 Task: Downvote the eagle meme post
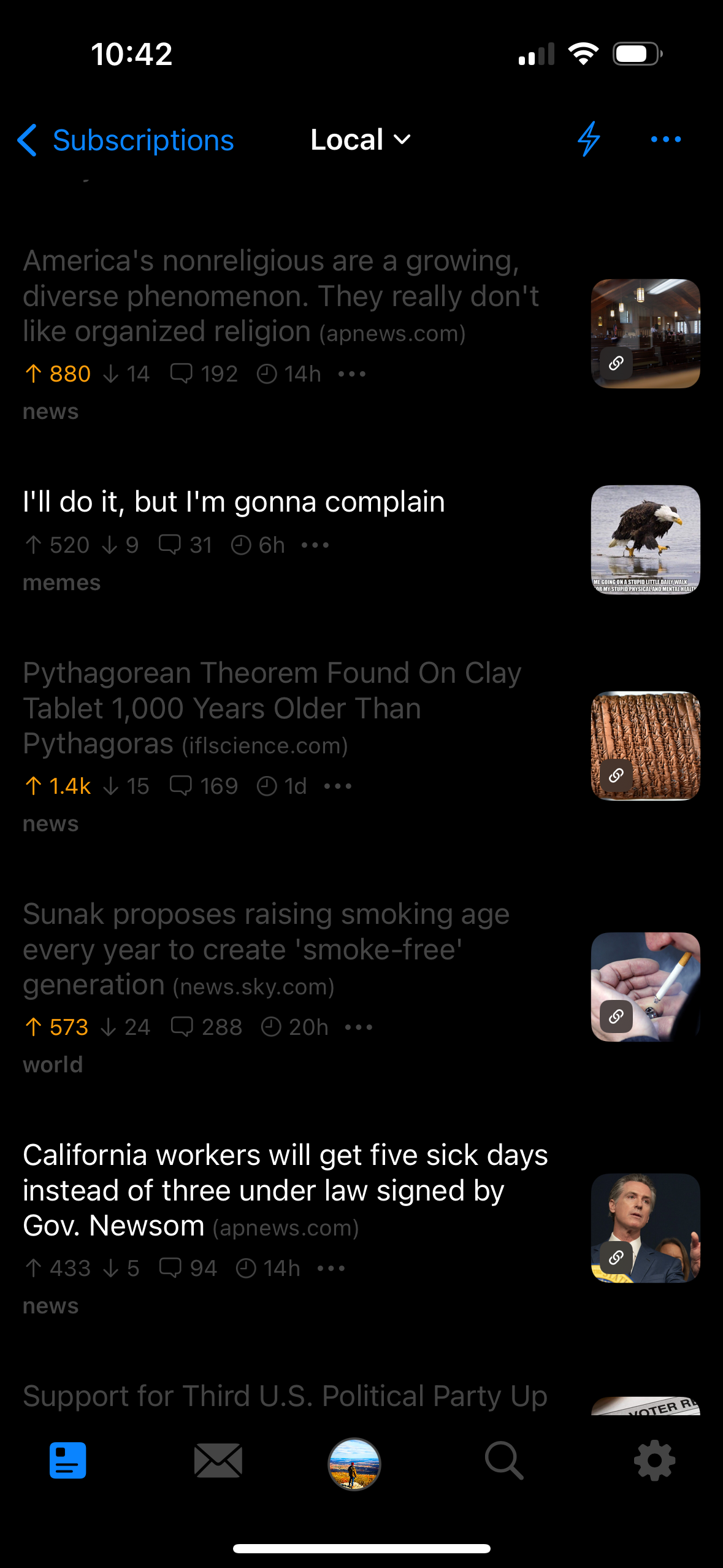(110, 545)
